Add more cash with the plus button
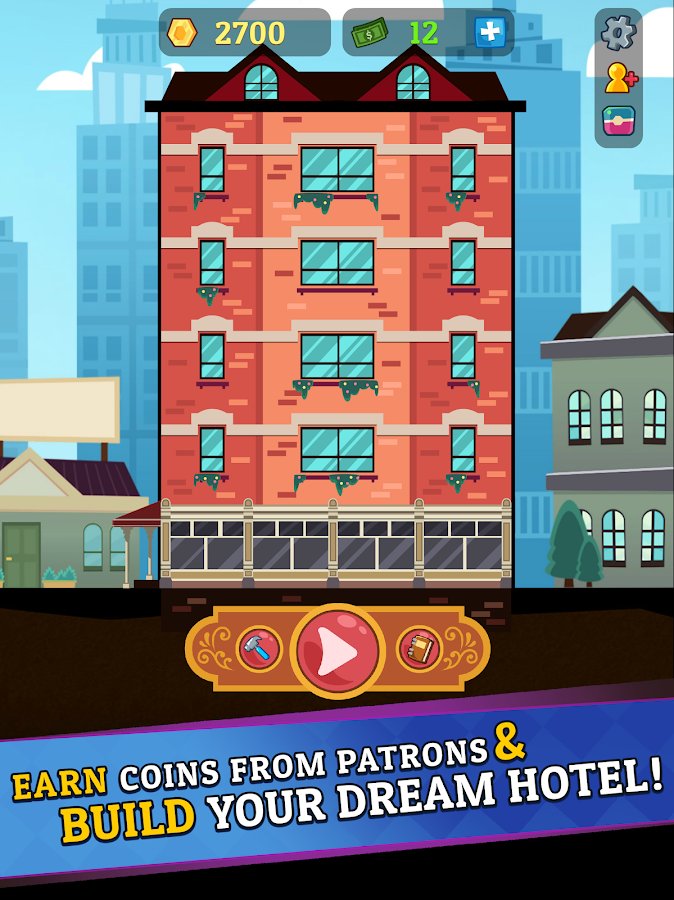The image size is (674, 900). 490,33
